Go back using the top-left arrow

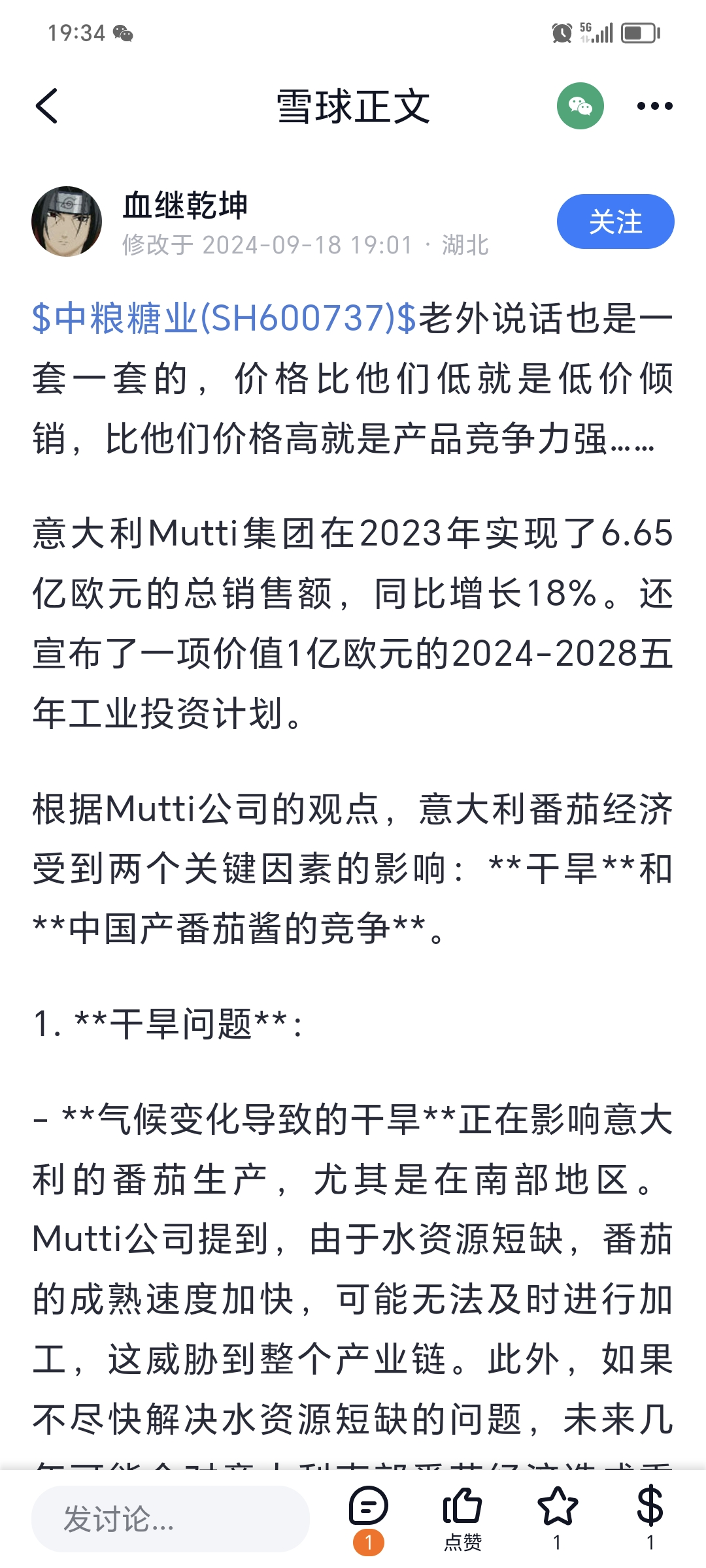click(46, 106)
